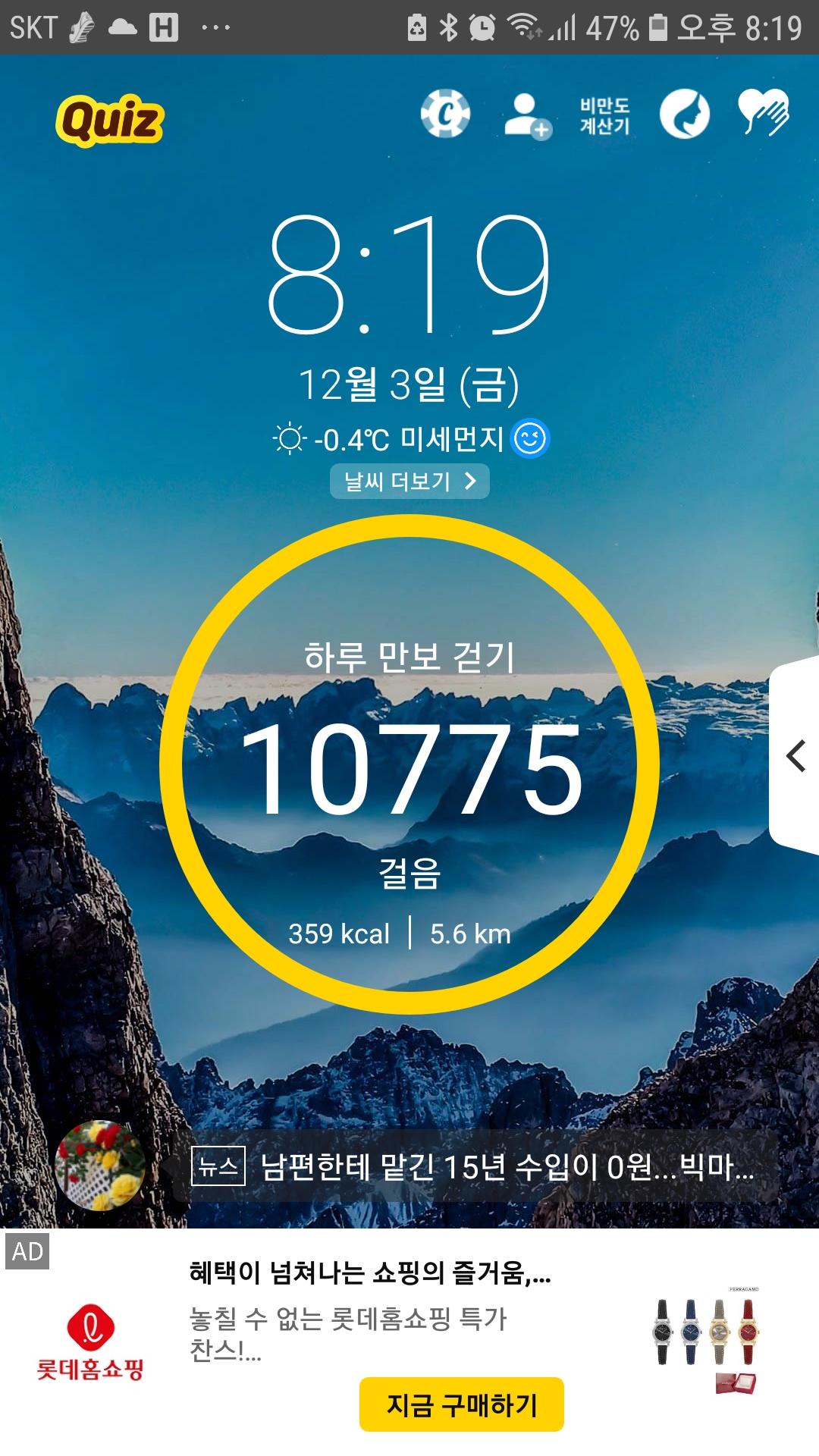
Task: Open the face profile icon
Action: [684, 115]
